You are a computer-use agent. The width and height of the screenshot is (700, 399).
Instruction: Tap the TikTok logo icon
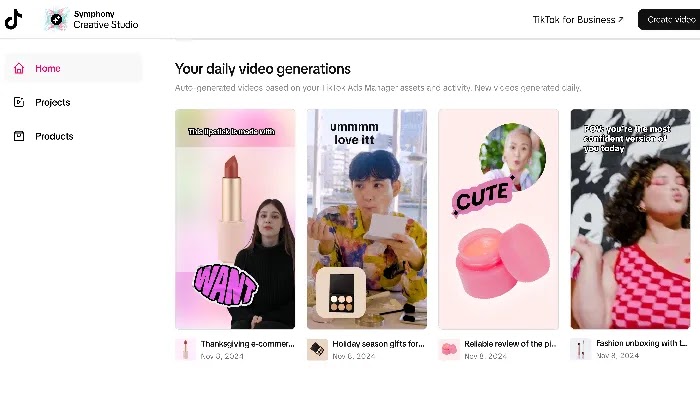click(x=13, y=19)
